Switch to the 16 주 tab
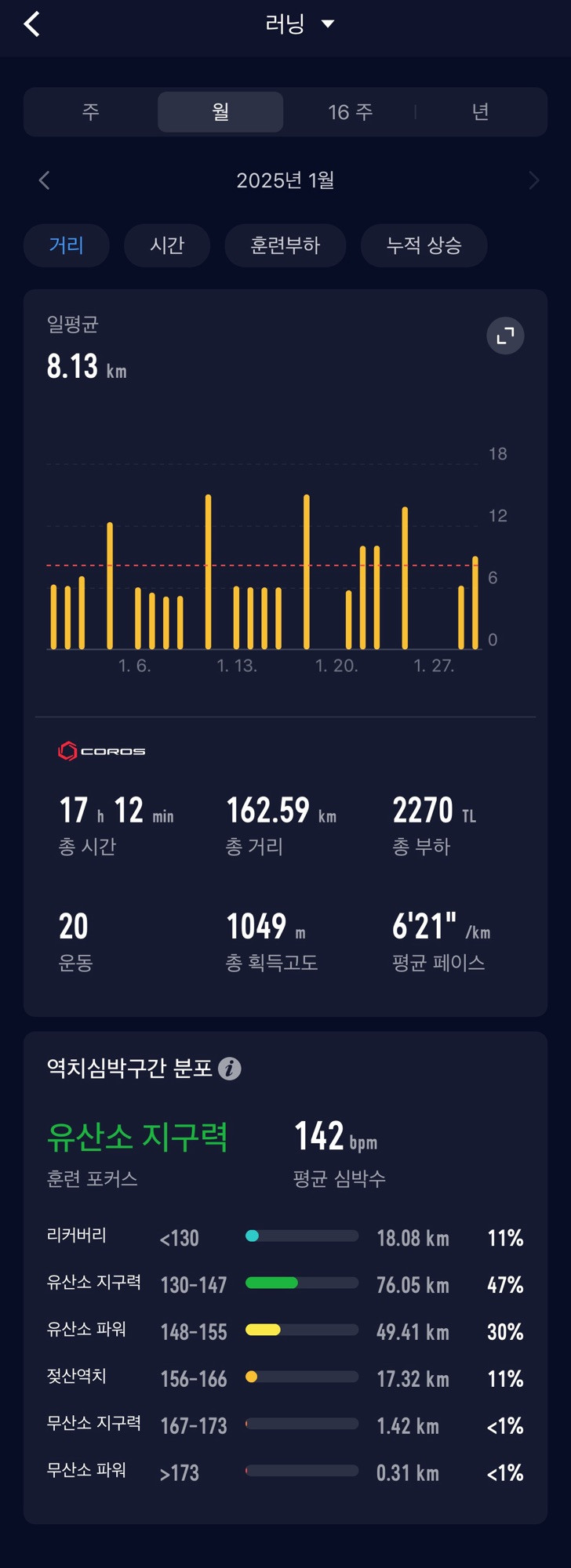Viewport: 571px width, 1568px height. (x=350, y=112)
